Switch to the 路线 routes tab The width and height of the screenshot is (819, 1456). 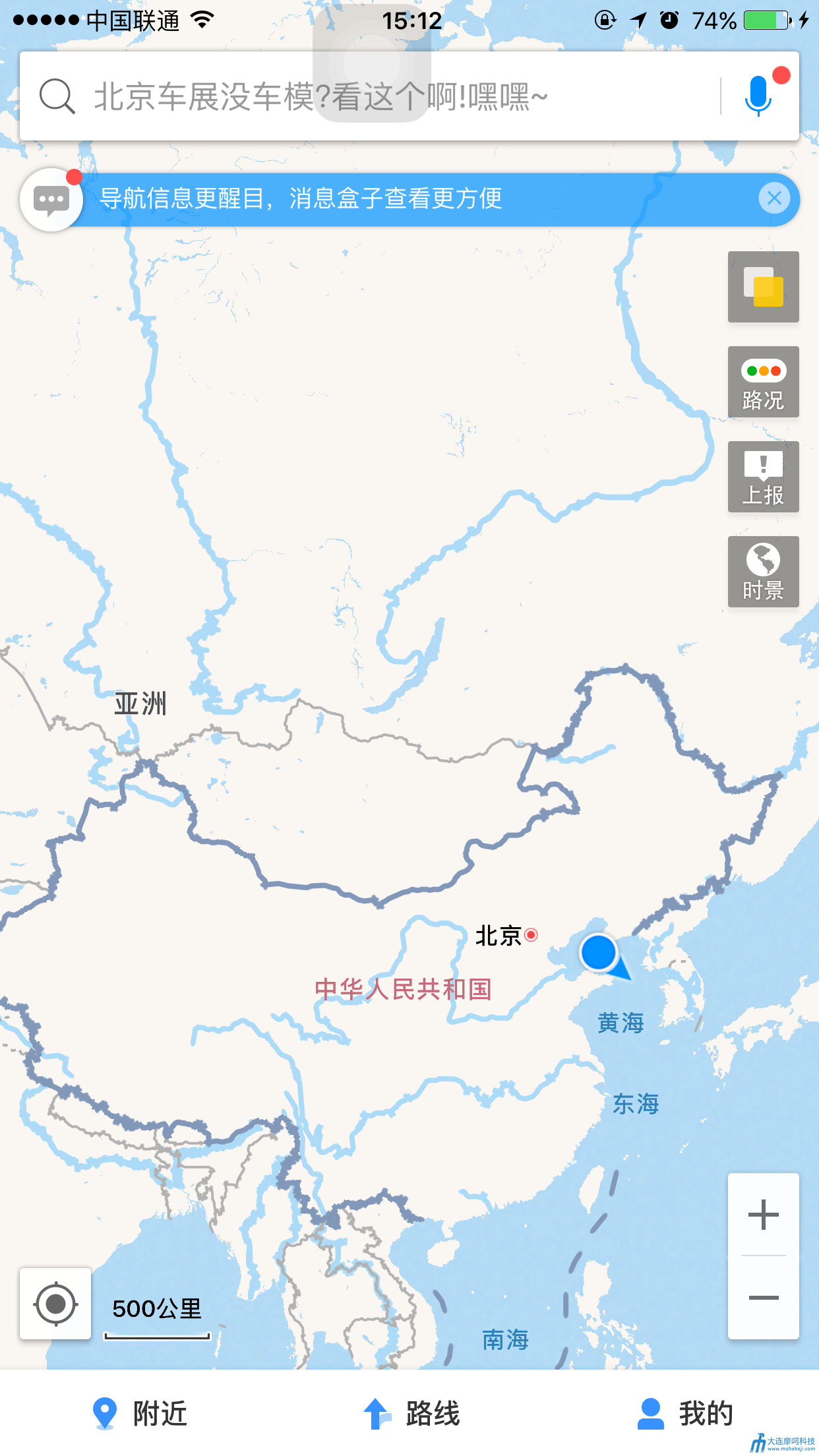pyautogui.click(x=411, y=1413)
